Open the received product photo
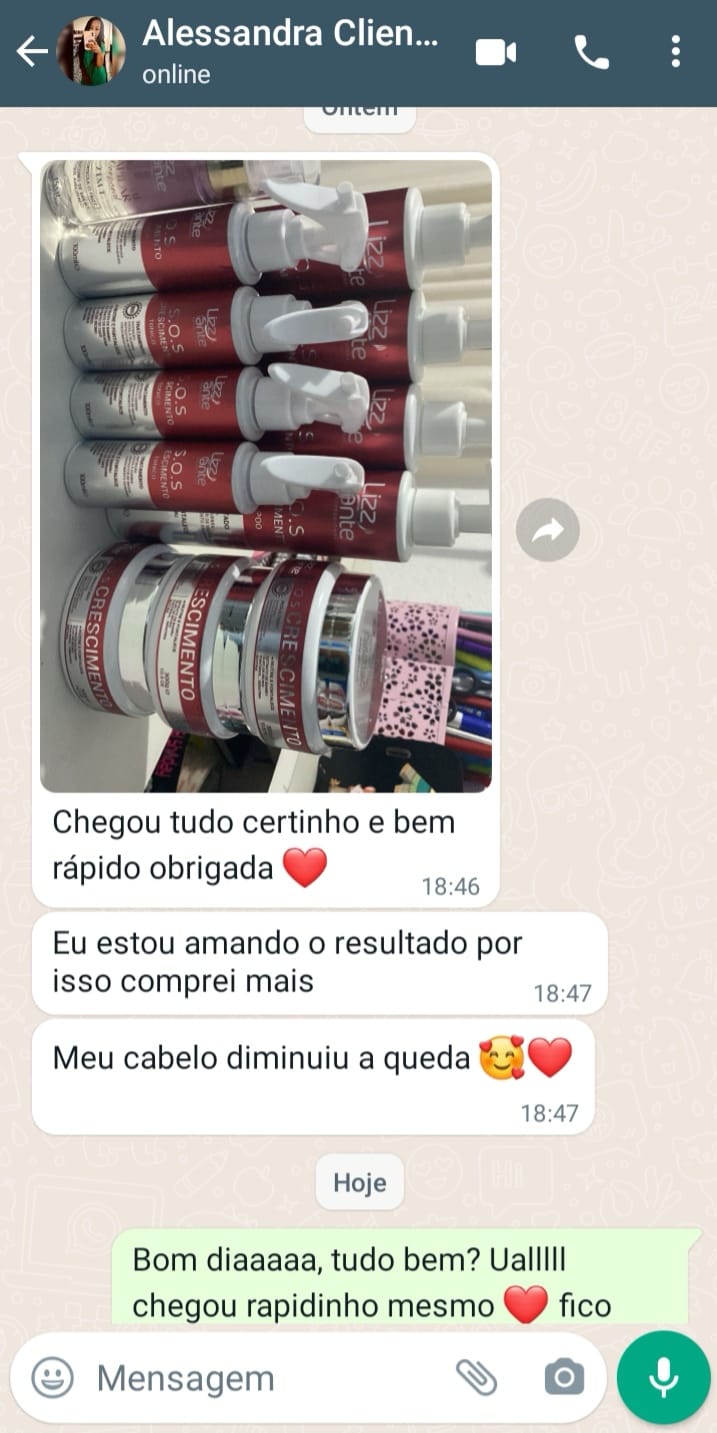Image resolution: width=717 pixels, height=1433 pixels. [266, 476]
